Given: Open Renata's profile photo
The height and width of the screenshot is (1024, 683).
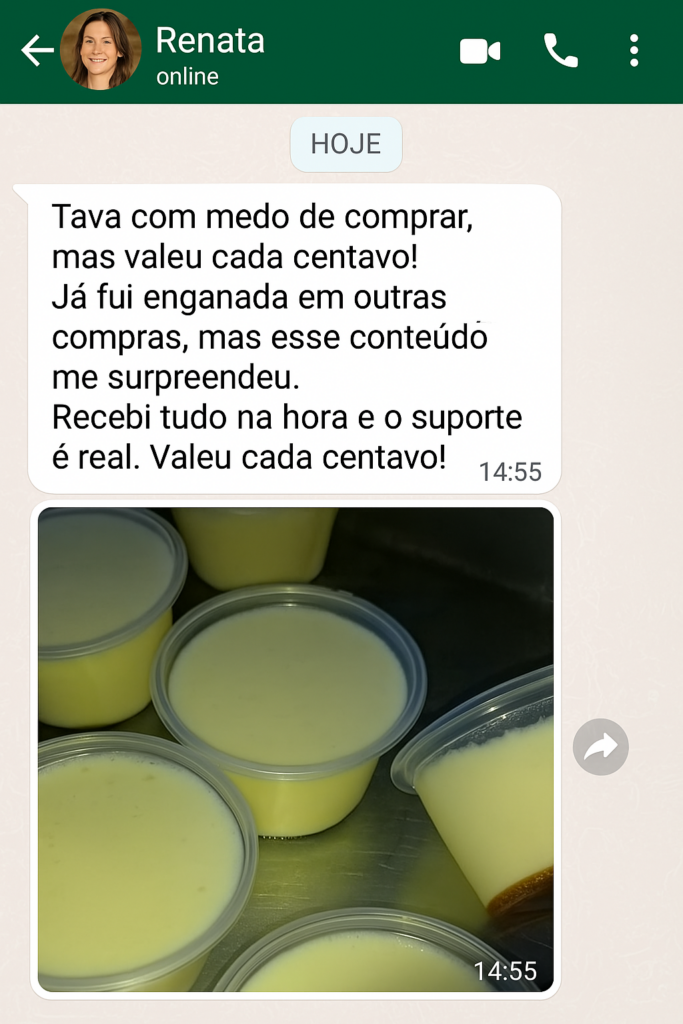Looking at the screenshot, I should point(100,50).
